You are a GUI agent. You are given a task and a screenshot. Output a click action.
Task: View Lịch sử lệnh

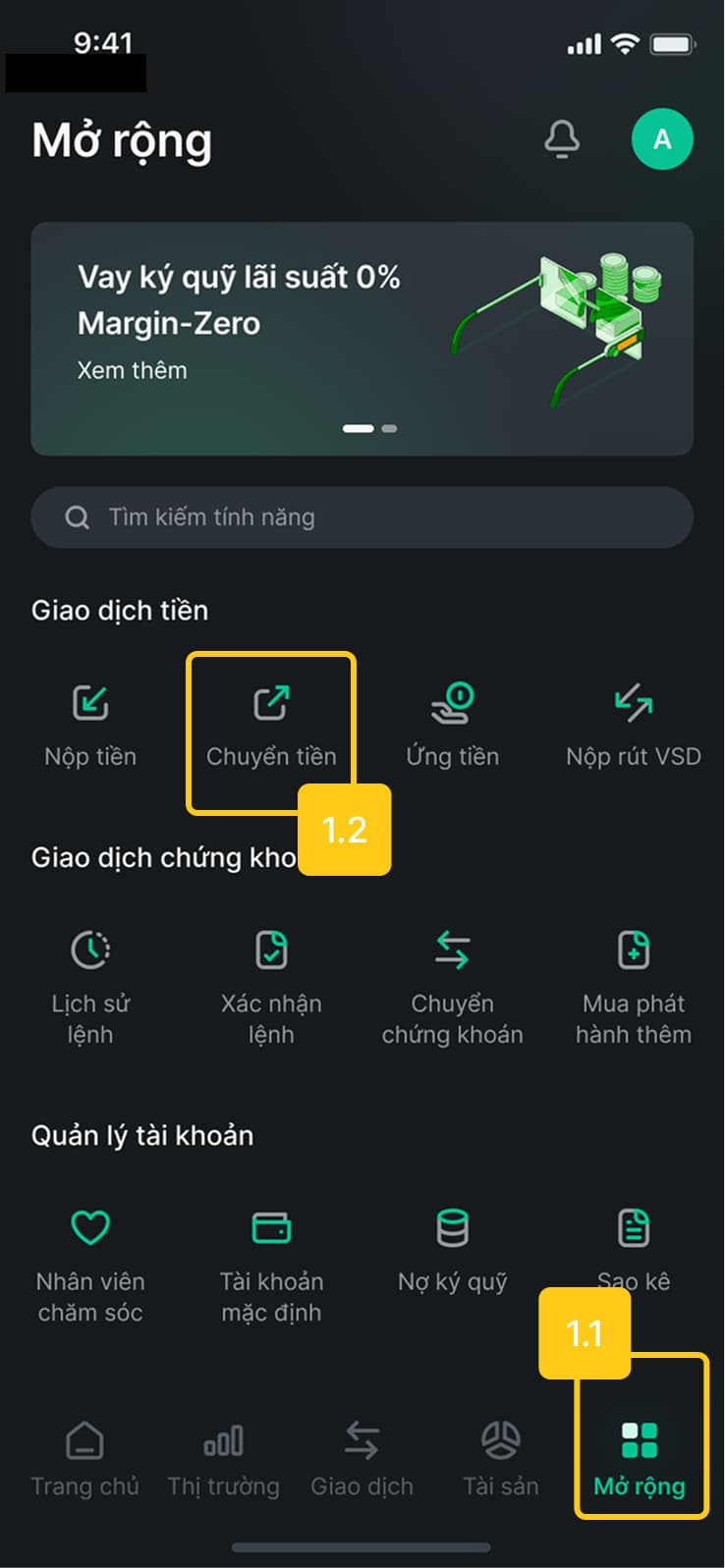coord(90,987)
